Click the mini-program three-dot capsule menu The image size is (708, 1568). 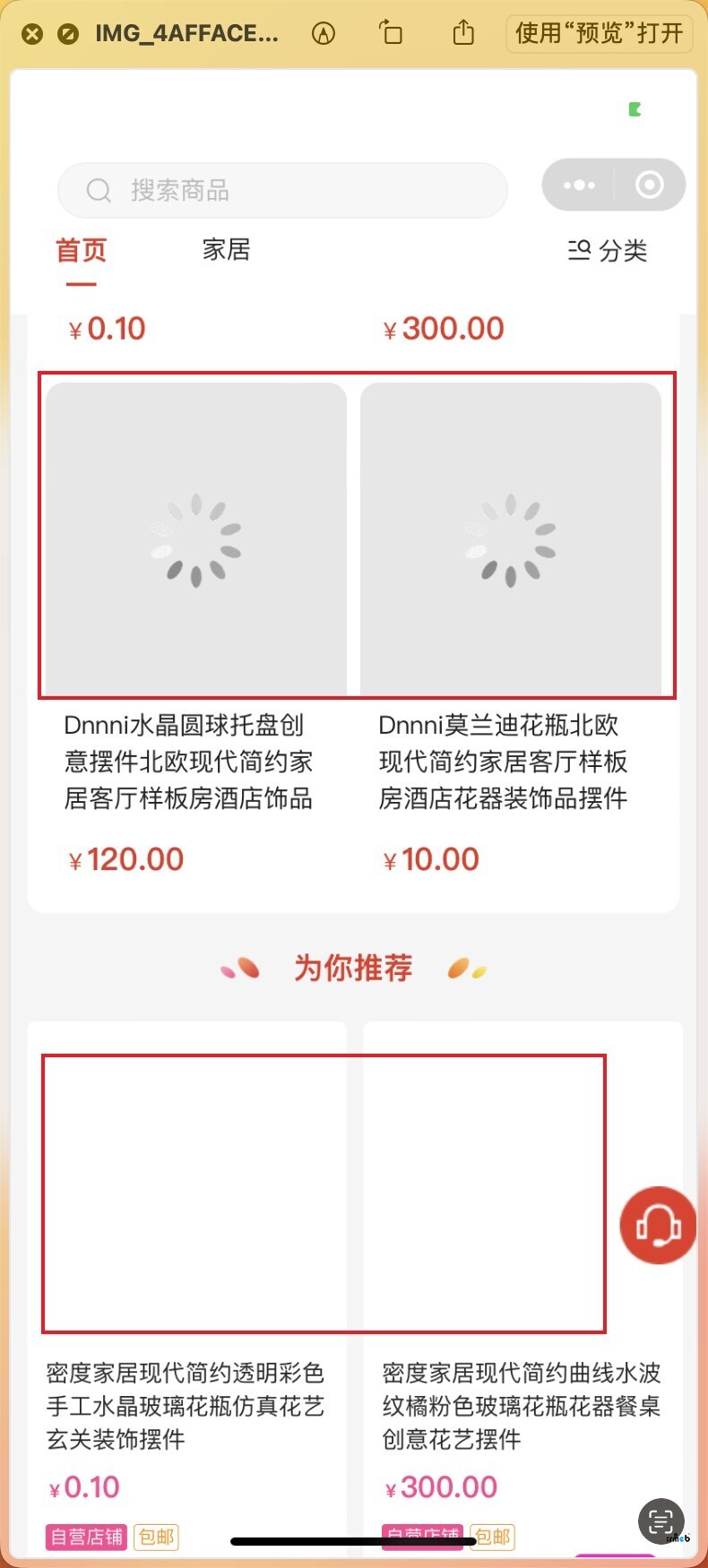pos(579,185)
